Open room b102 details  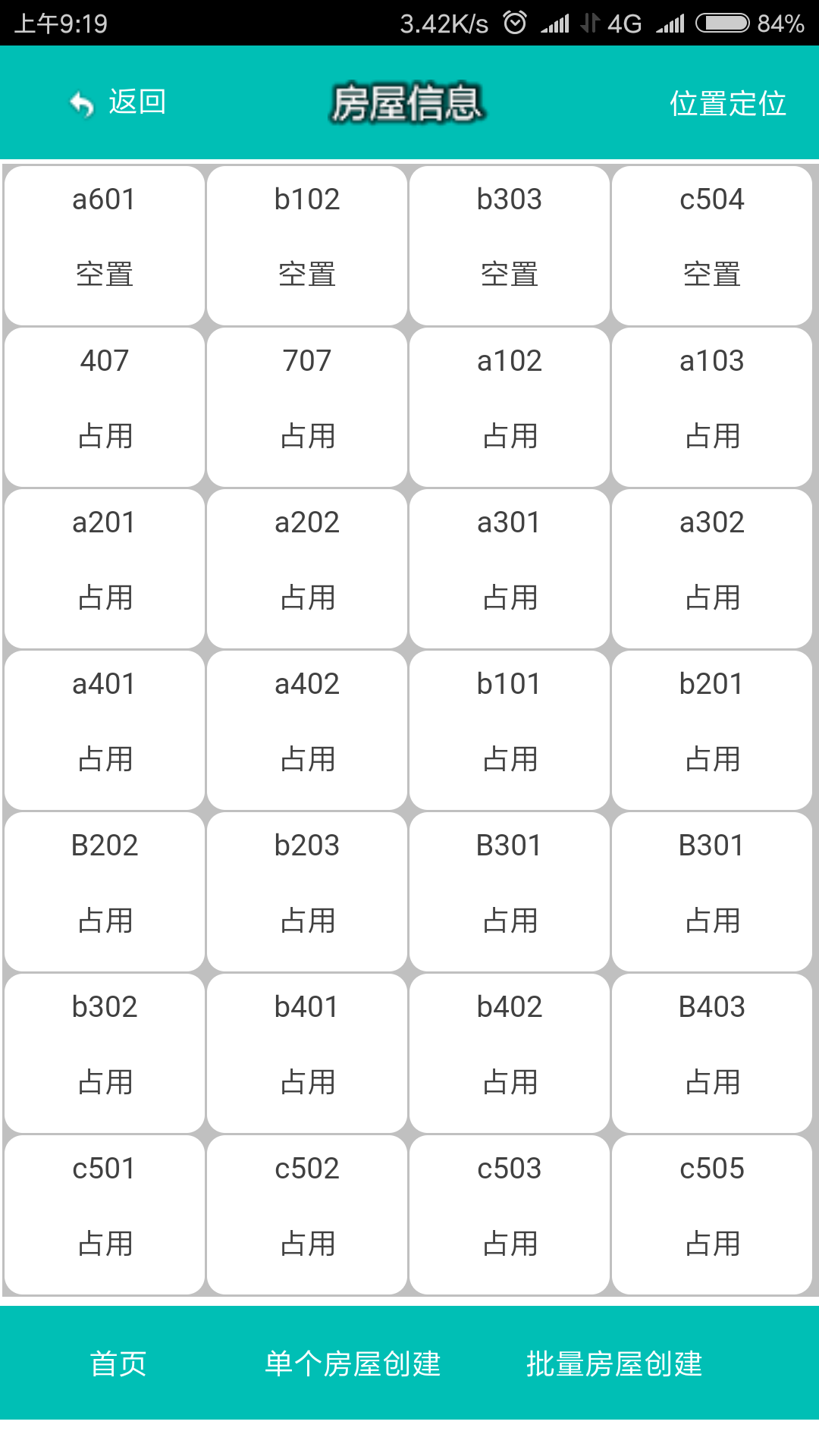point(306,243)
